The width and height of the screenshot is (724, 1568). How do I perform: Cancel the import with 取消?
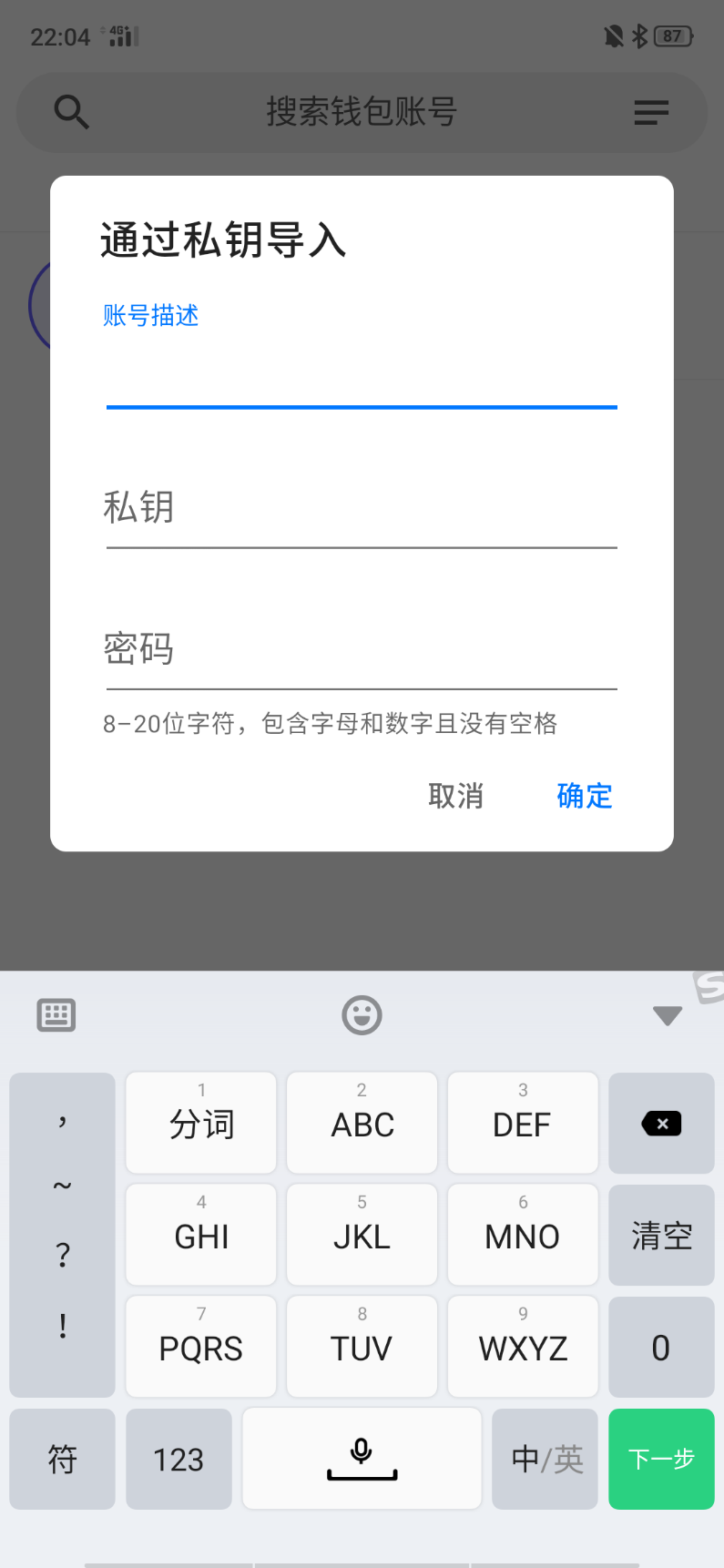click(455, 796)
